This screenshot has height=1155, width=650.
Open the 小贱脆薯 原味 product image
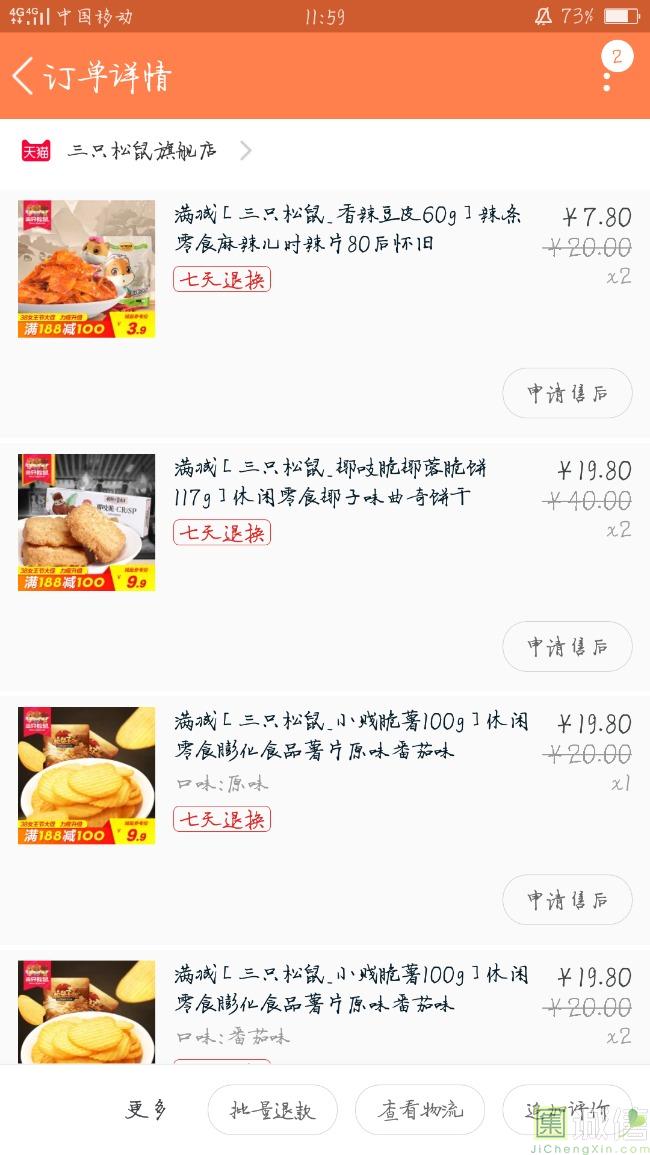tap(86, 775)
